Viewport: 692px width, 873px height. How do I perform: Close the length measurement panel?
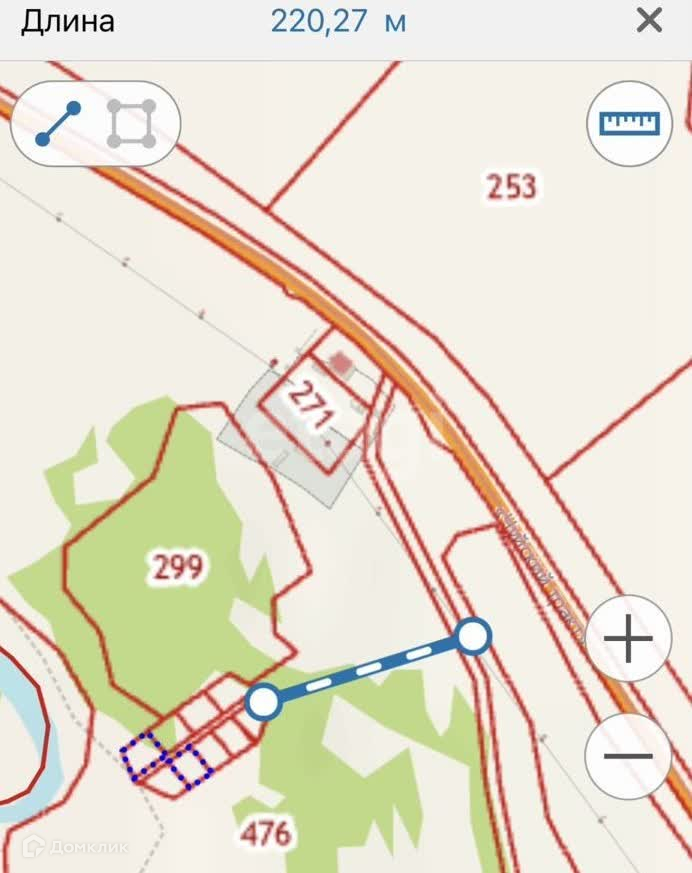point(649,21)
